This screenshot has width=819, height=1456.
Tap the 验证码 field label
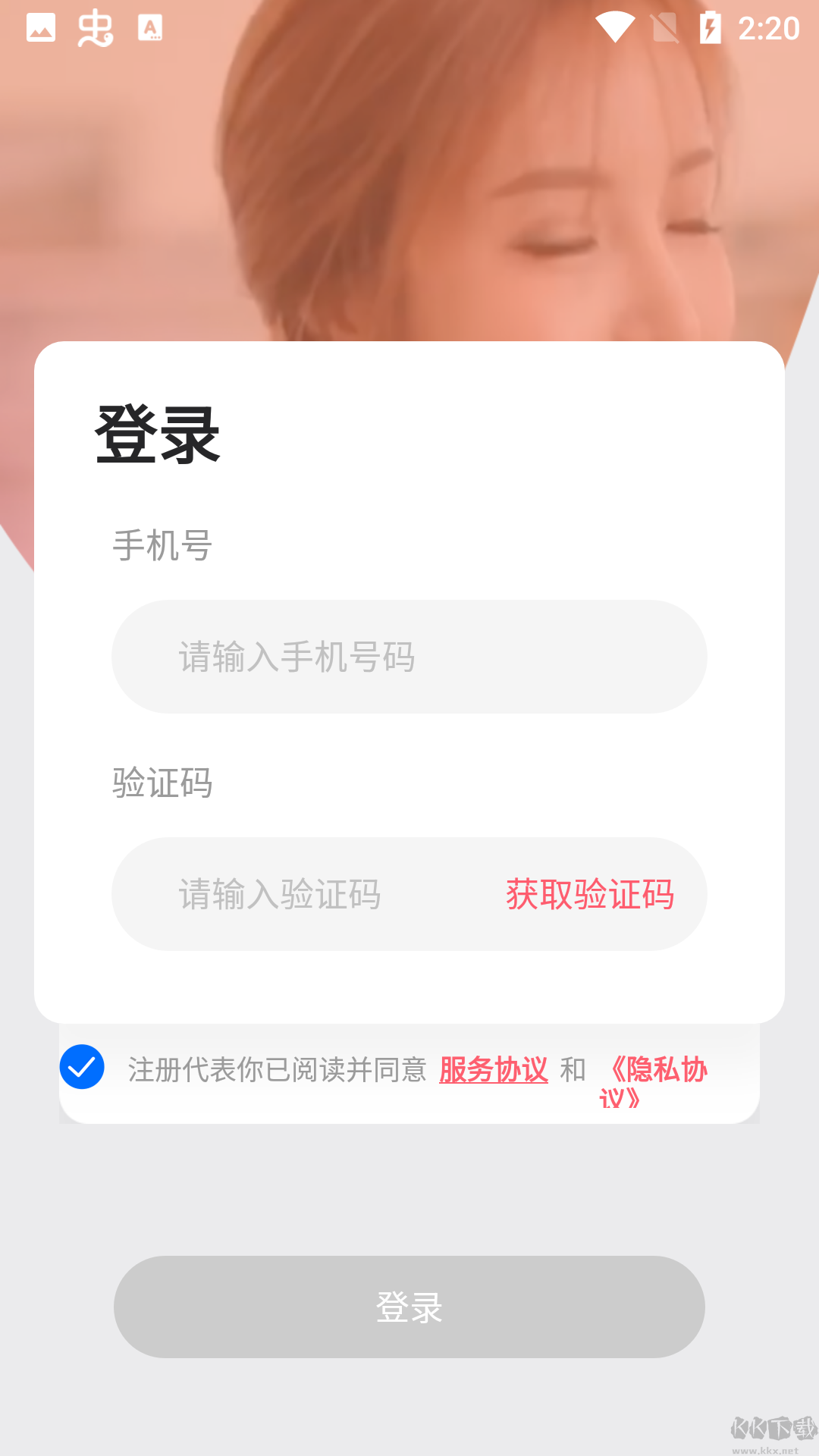click(x=162, y=783)
